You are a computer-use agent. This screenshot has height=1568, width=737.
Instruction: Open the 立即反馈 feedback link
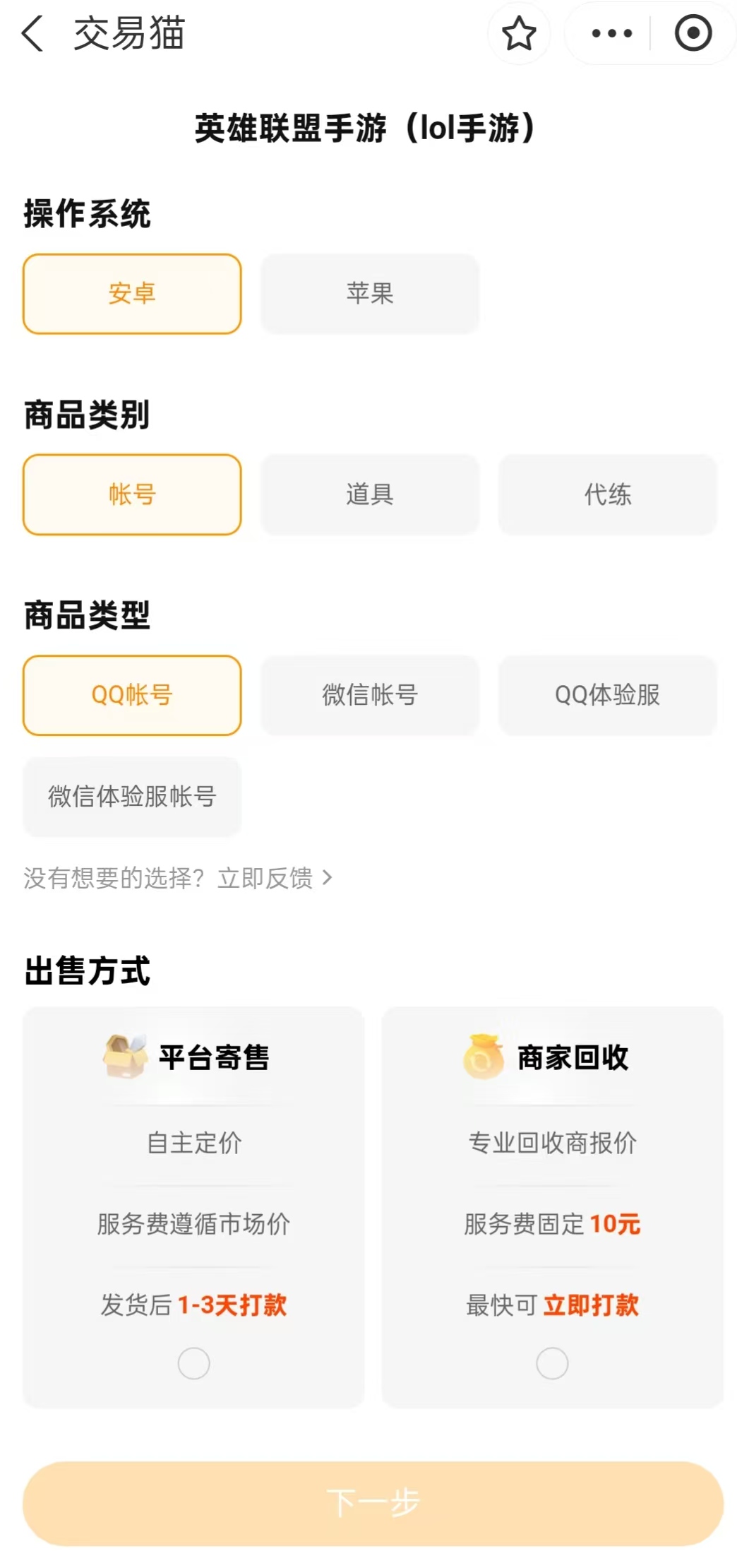[x=274, y=878]
